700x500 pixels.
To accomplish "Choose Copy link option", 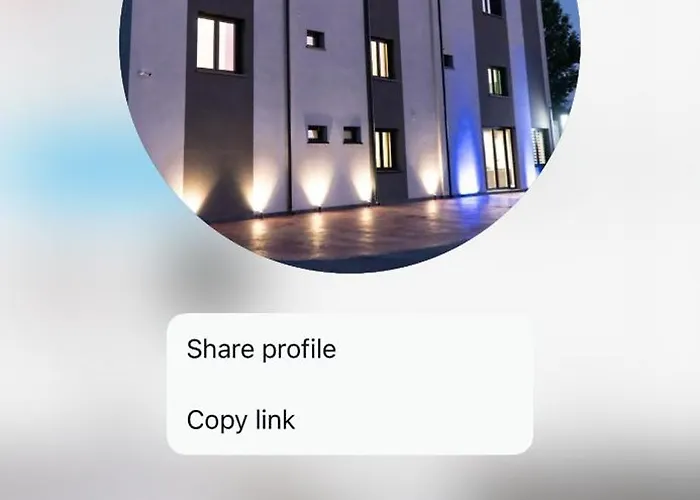I will (x=241, y=420).
